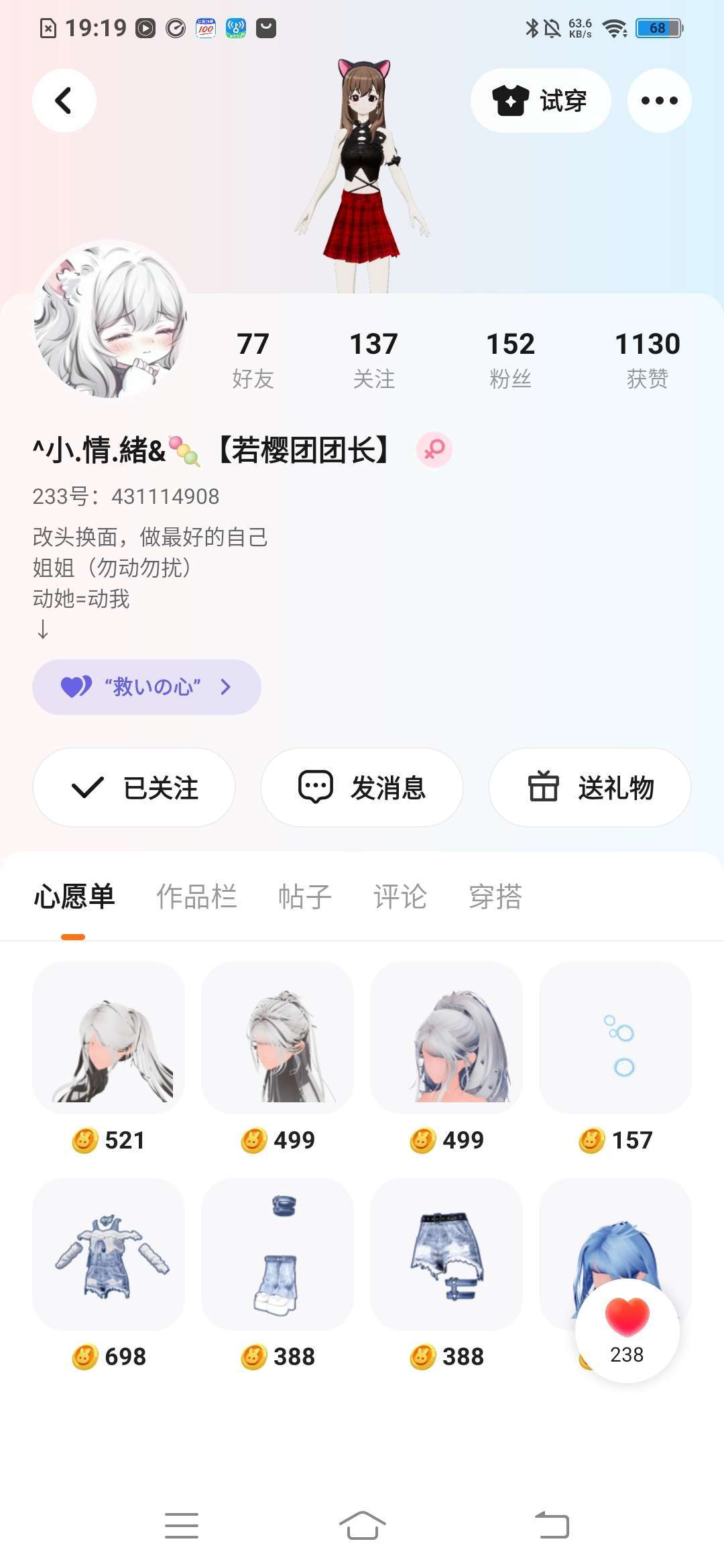The image size is (724, 1568).
Task: Tap the 试穿 try-on button
Action: click(540, 101)
